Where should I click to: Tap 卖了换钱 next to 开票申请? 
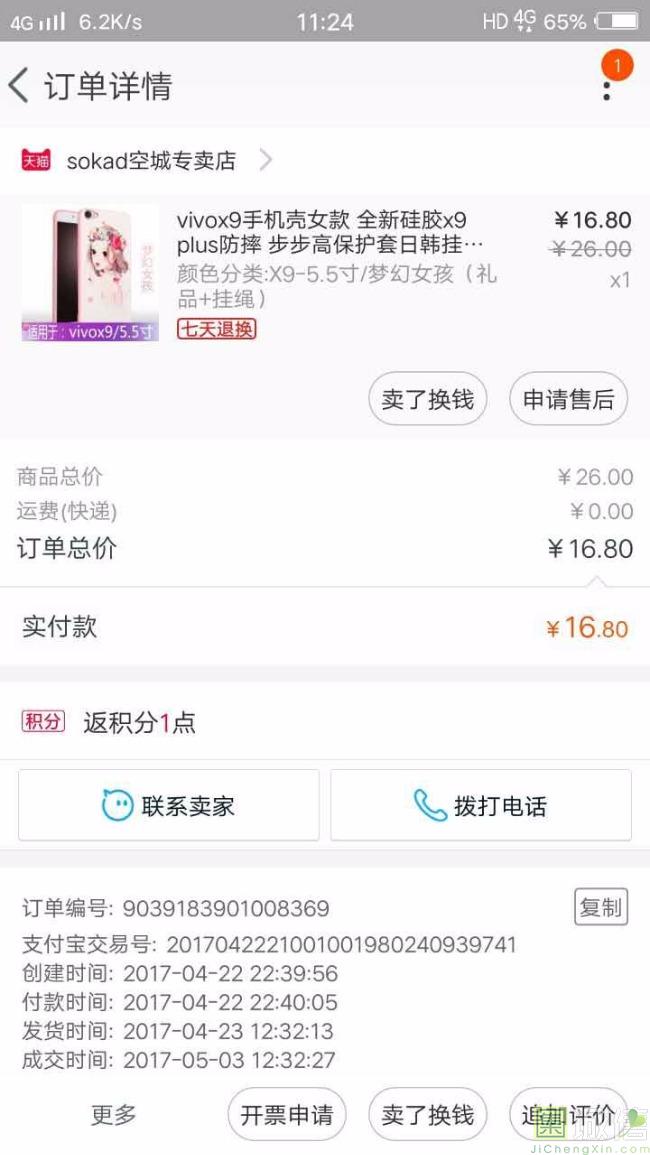pyautogui.click(x=427, y=1114)
